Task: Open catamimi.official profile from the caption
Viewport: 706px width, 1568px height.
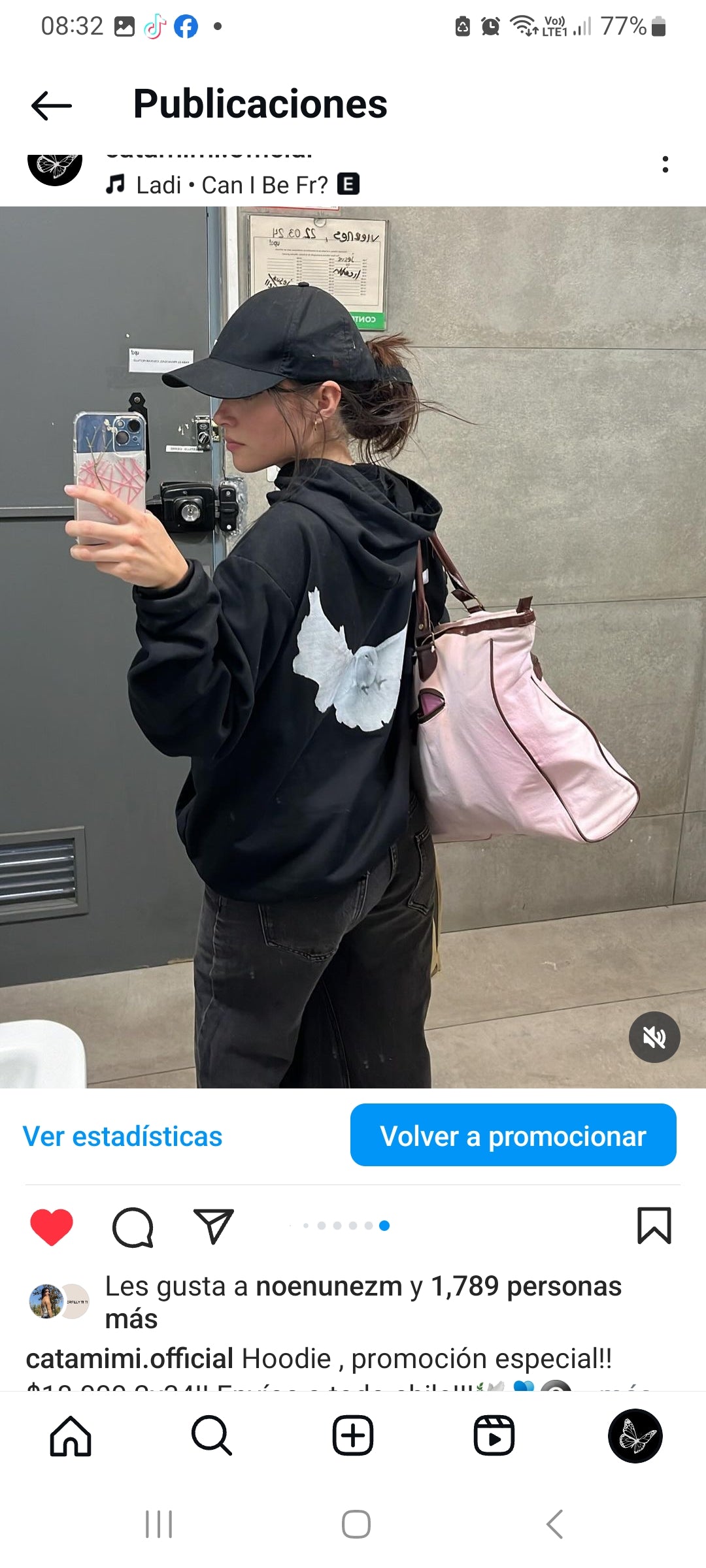Action: coord(129,1358)
